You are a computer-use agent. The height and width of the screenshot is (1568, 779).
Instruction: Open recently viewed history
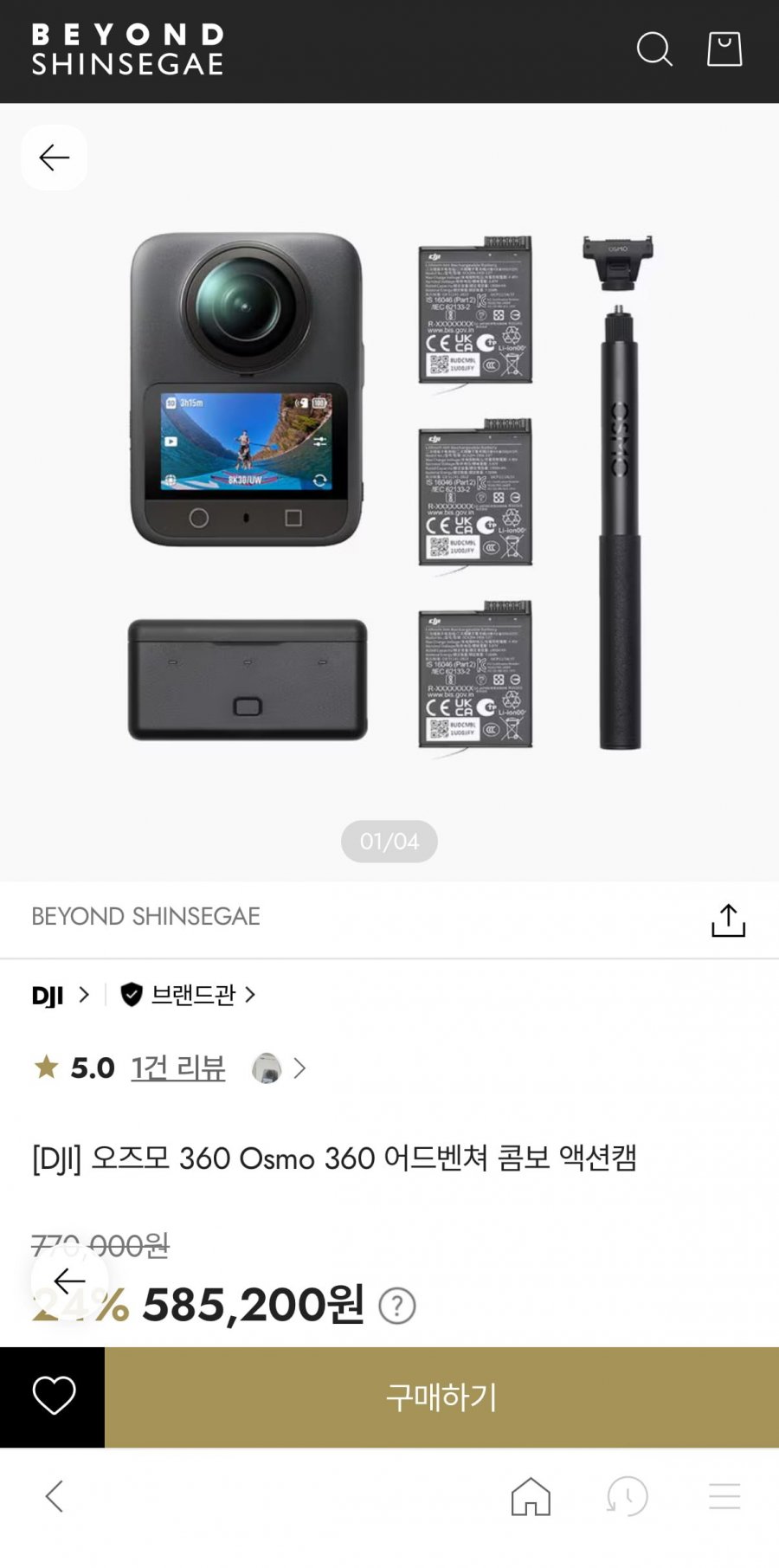coord(628,1496)
